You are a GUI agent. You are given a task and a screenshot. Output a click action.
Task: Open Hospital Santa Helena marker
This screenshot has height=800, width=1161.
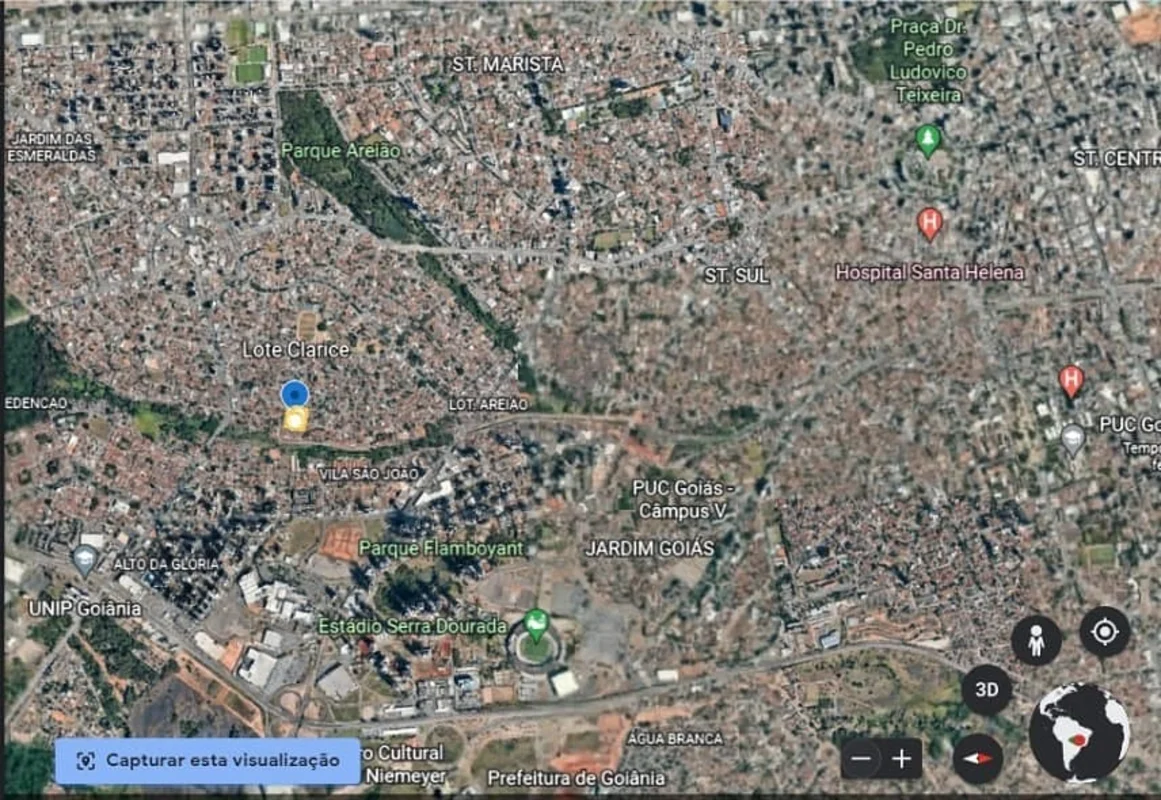(930, 223)
